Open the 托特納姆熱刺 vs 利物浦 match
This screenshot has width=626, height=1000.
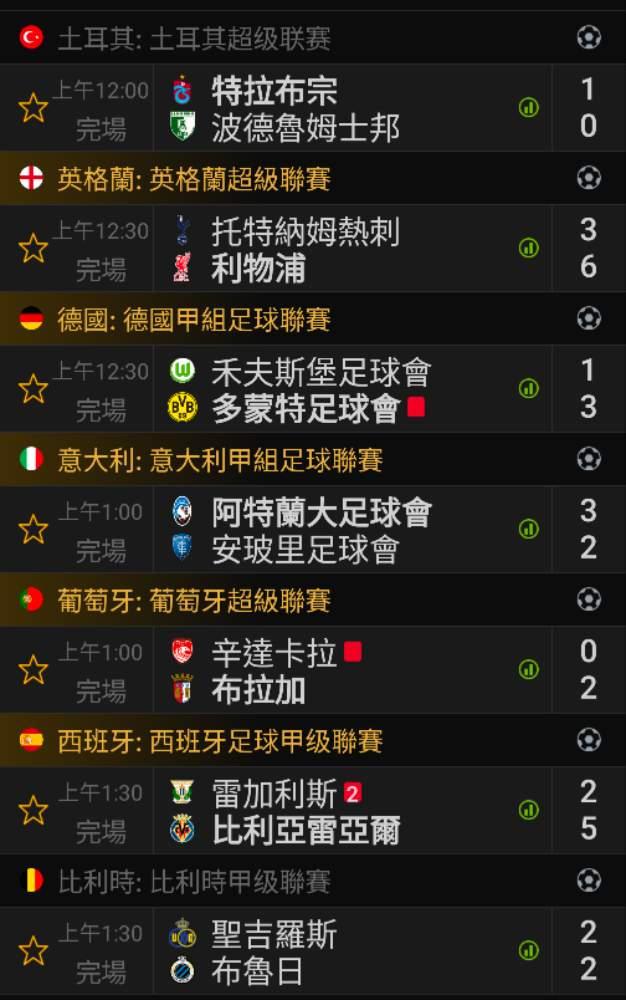[305, 249]
